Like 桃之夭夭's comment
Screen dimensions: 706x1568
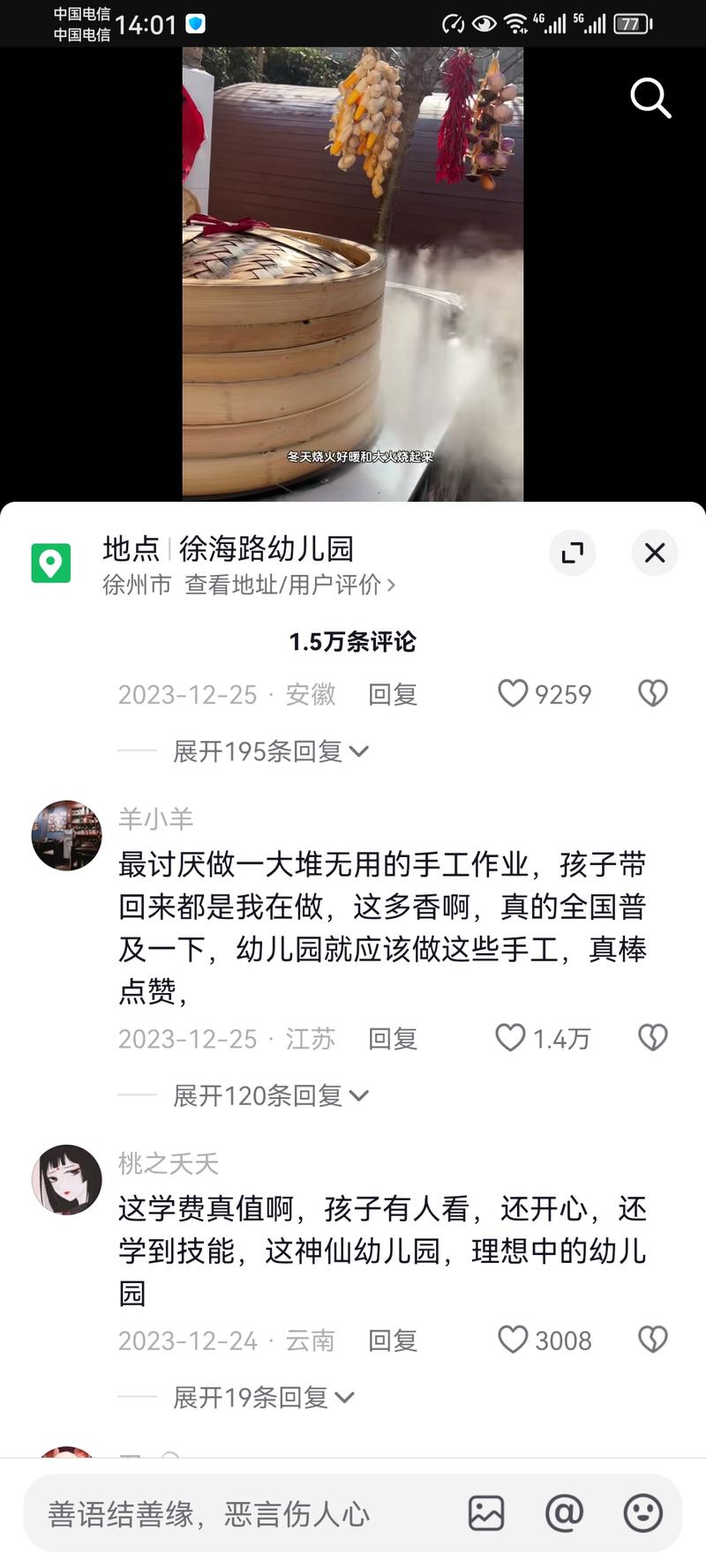(513, 1340)
